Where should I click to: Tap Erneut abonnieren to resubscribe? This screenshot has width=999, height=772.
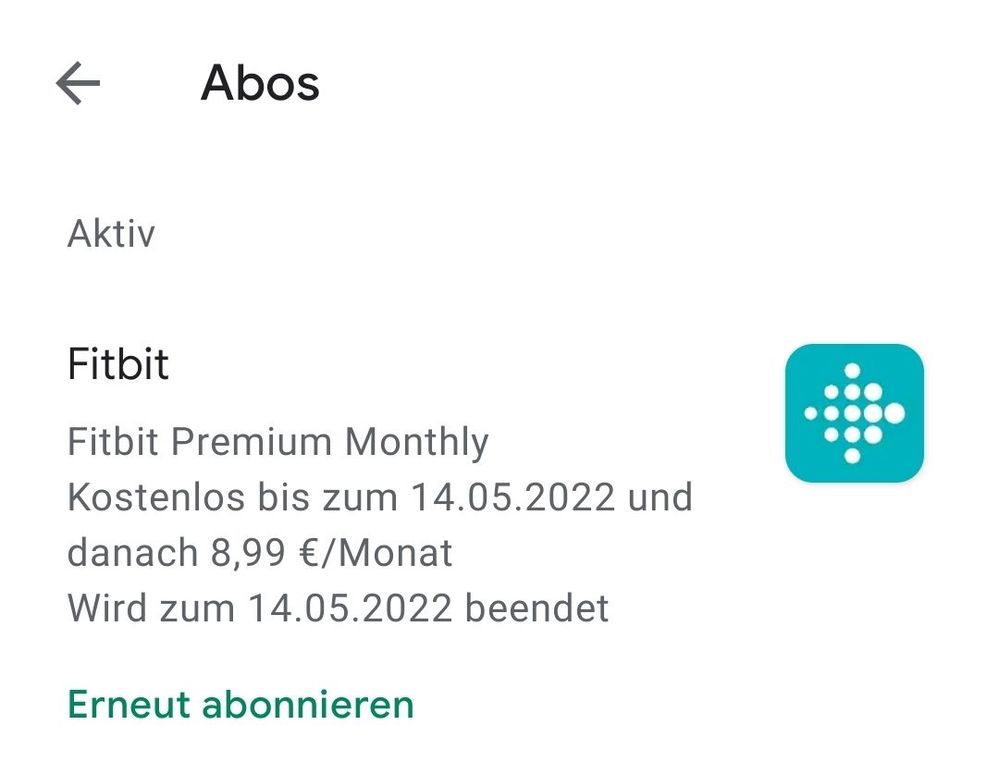tap(240, 704)
